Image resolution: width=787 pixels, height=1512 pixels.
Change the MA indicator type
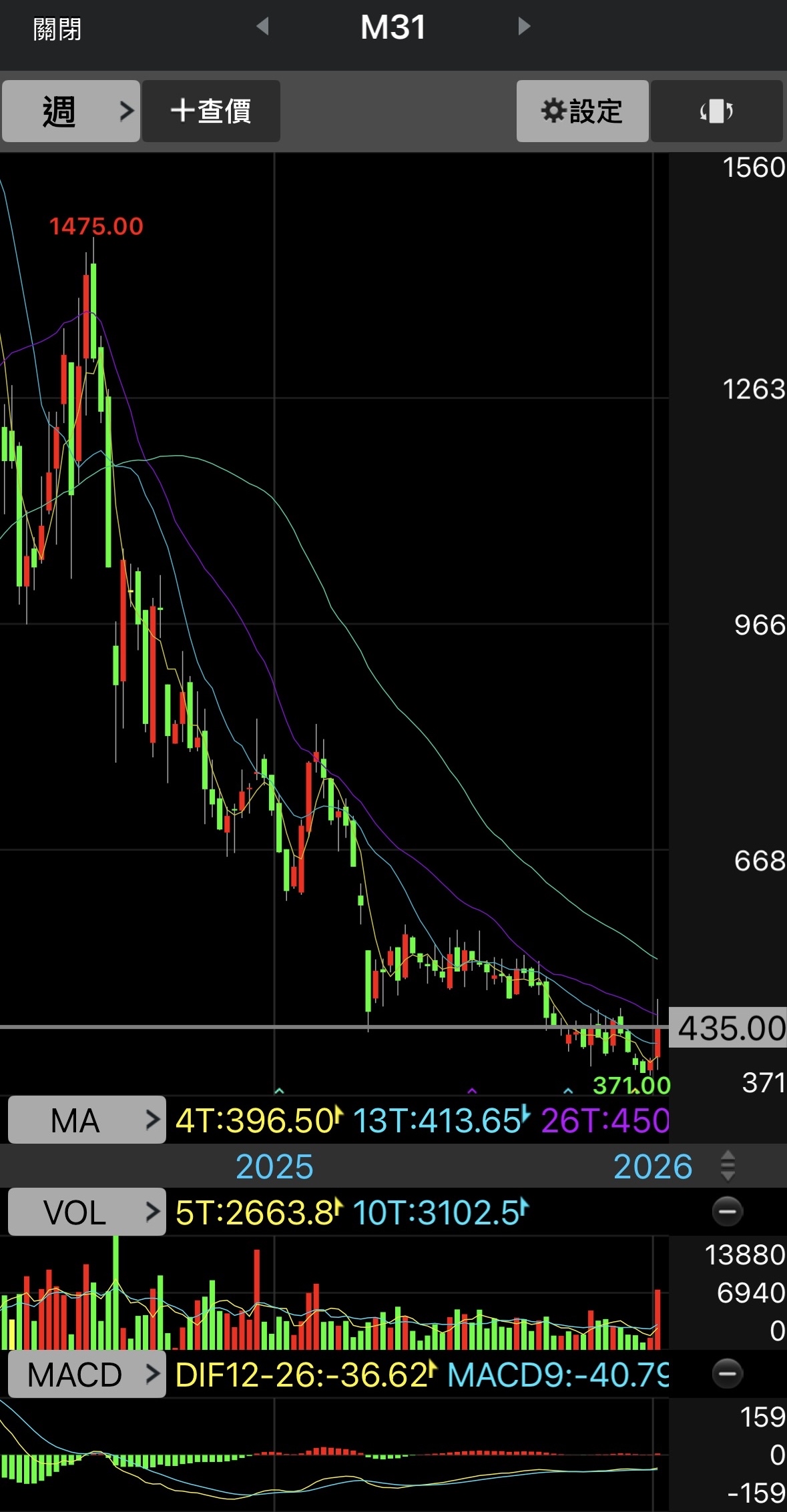[x=87, y=1120]
